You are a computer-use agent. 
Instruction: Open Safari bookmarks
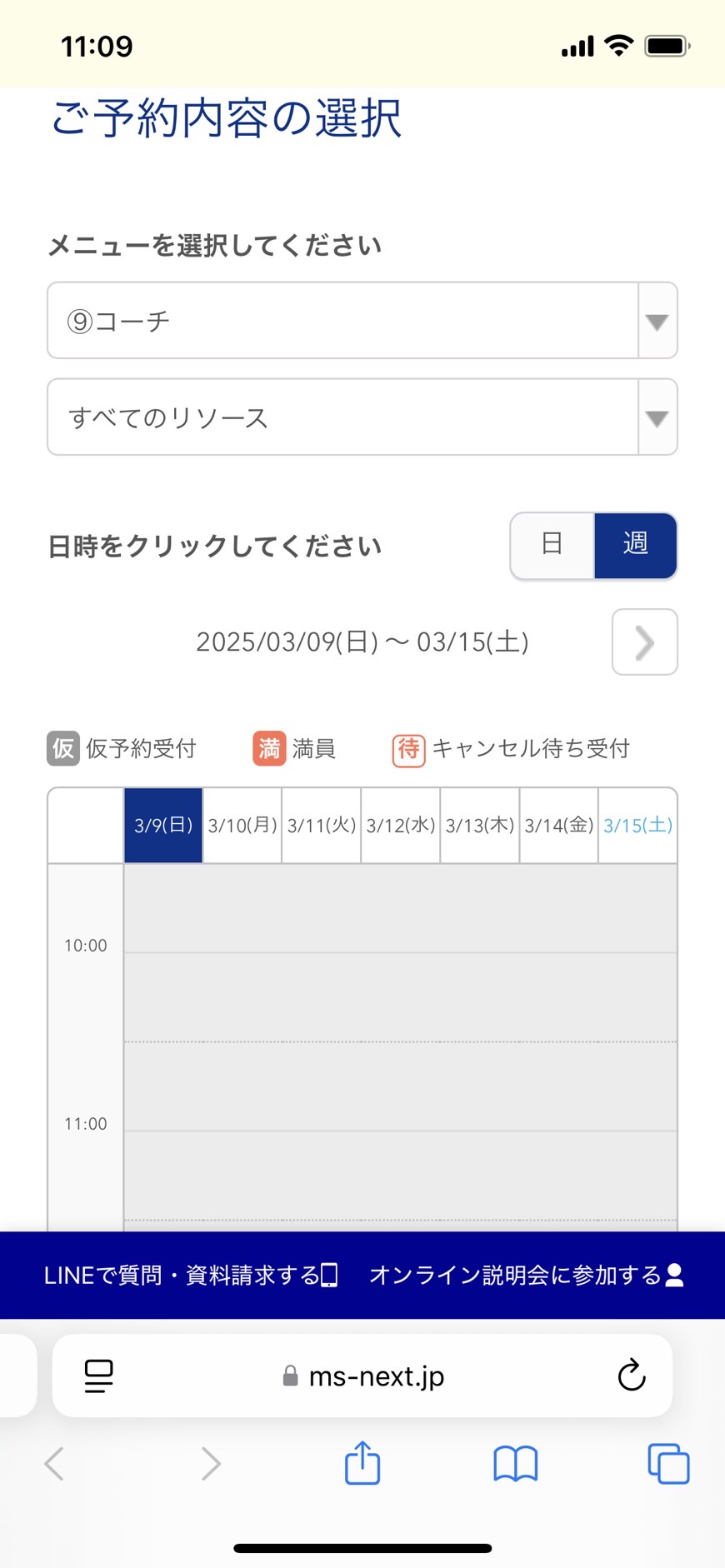(516, 1464)
